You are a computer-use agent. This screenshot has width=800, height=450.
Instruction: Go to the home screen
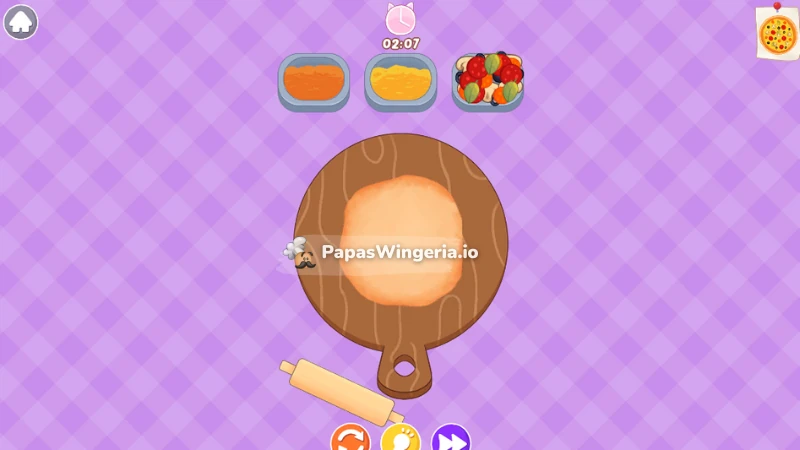(21, 22)
